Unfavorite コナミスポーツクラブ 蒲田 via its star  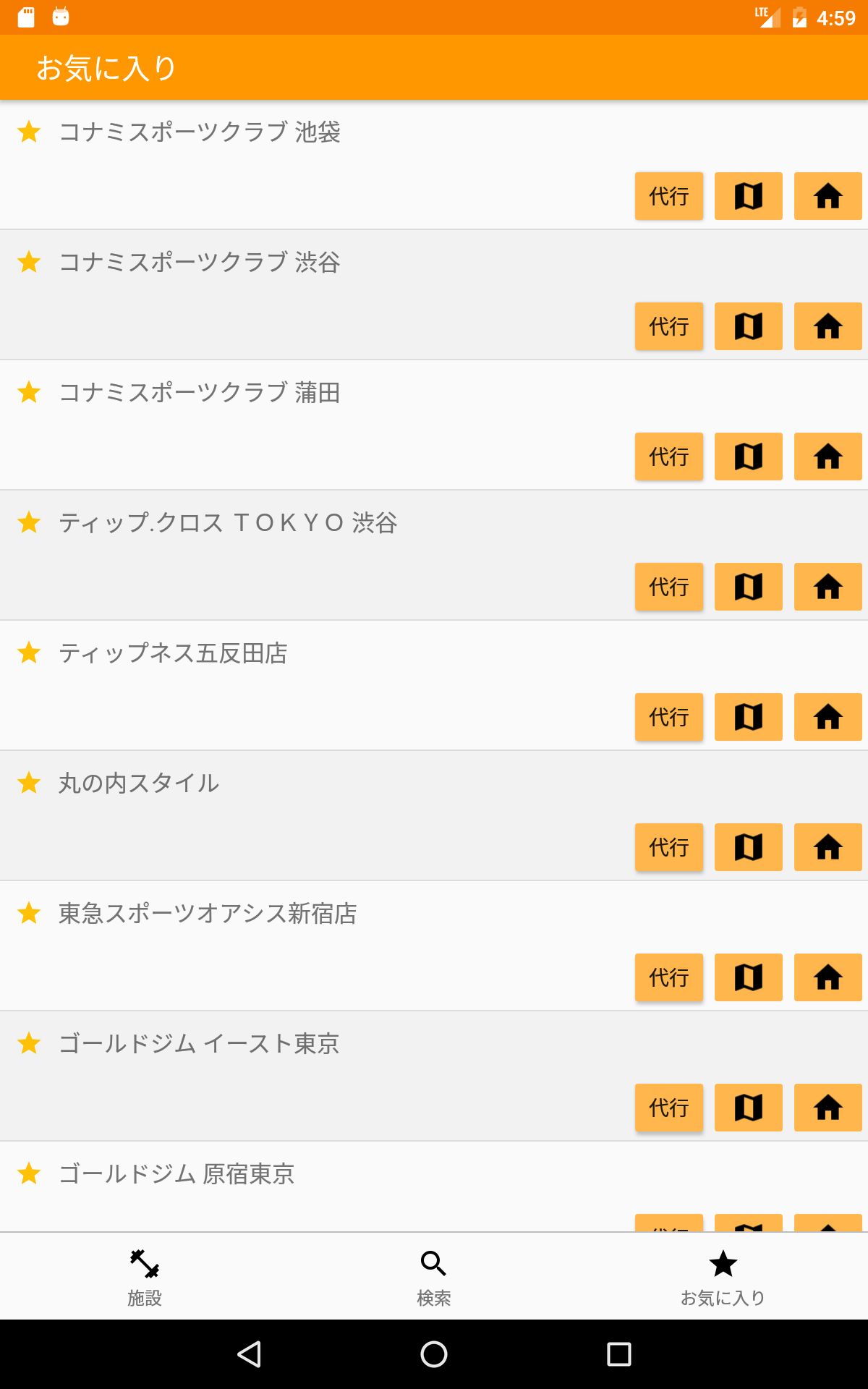click(29, 392)
